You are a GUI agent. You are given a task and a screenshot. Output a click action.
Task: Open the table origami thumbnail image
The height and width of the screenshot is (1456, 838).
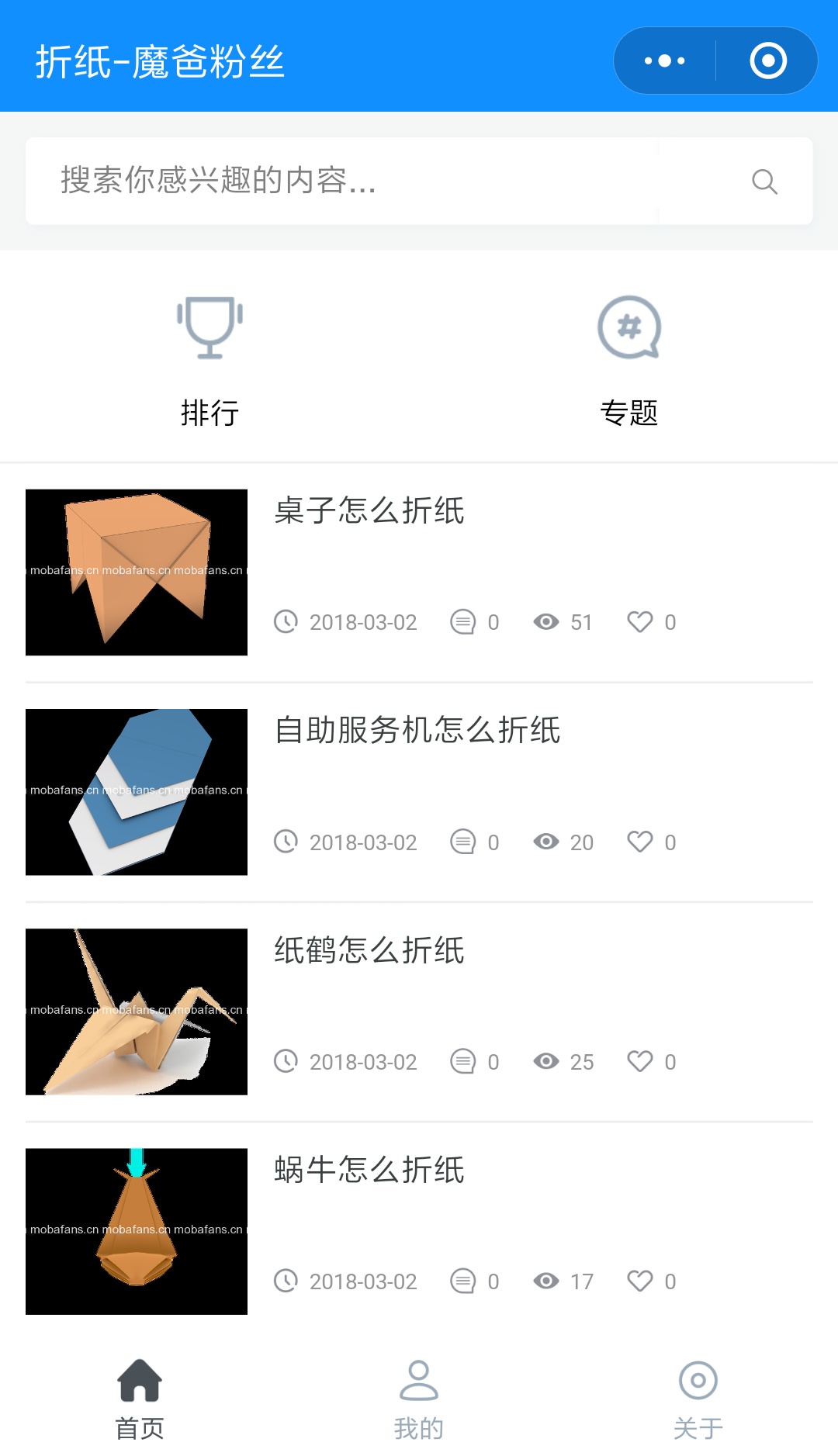[137, 572]
